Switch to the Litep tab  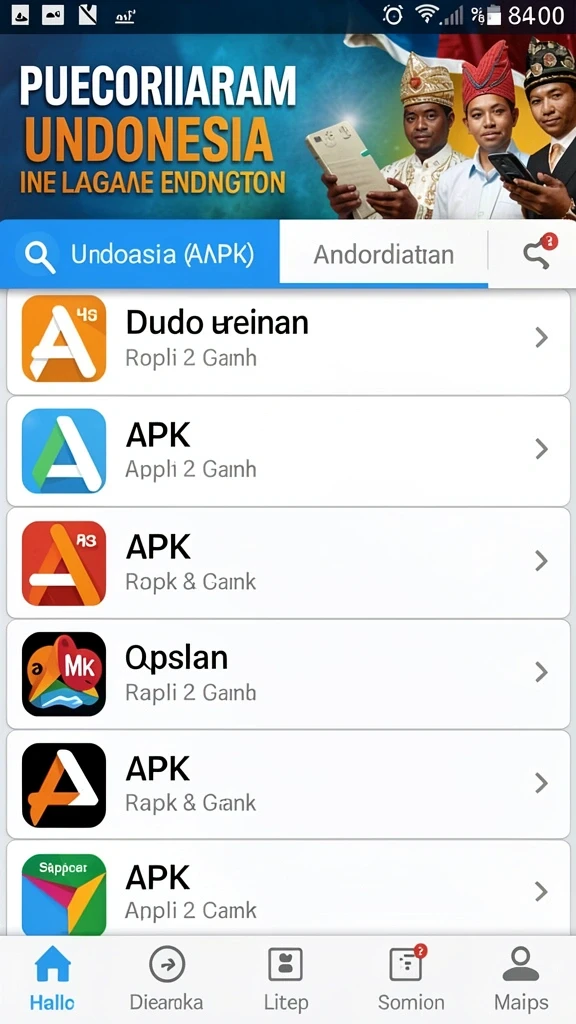[285, 978]
